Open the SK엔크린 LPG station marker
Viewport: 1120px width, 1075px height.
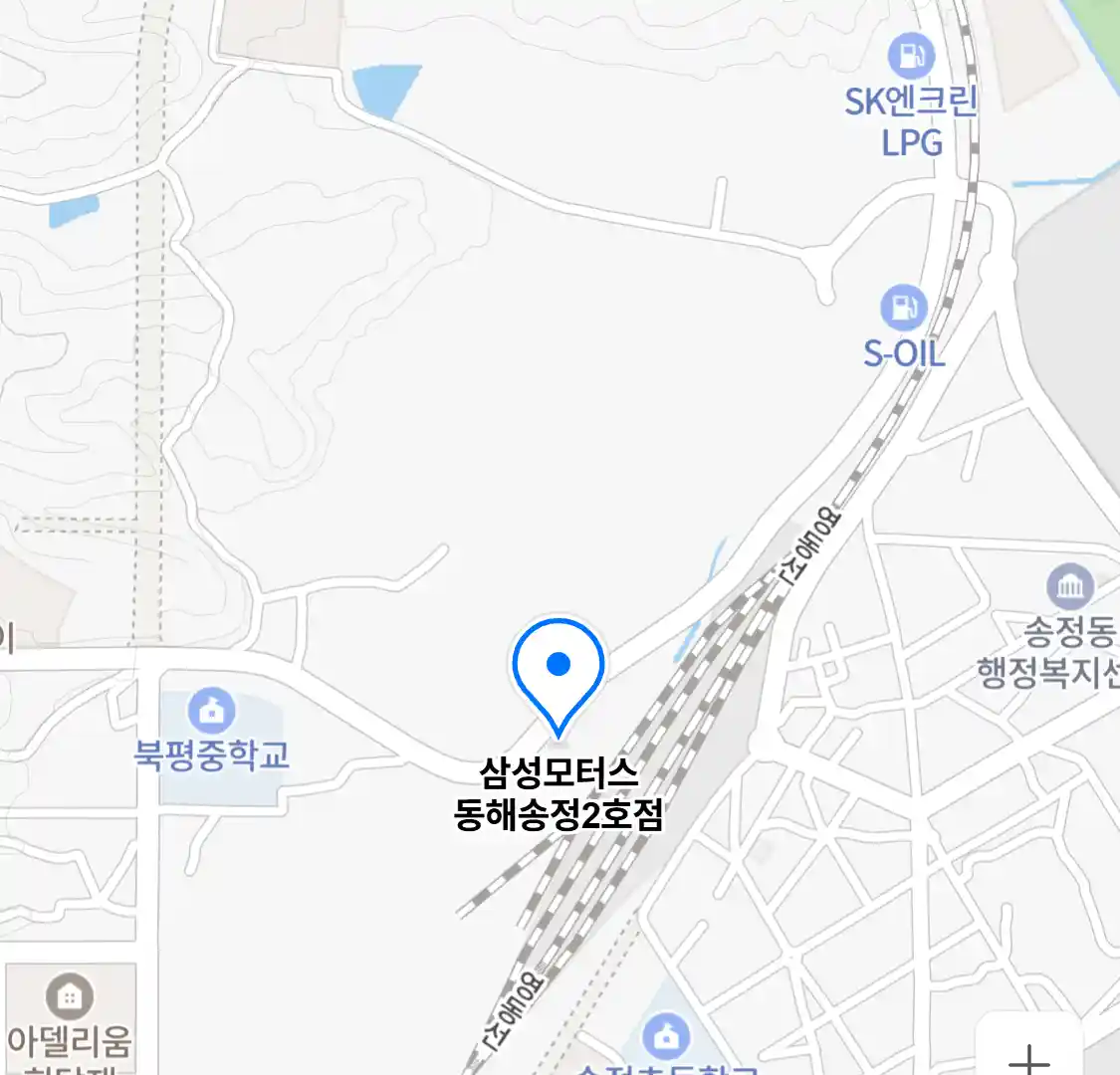pyautogui.click(x=911, y=56)
